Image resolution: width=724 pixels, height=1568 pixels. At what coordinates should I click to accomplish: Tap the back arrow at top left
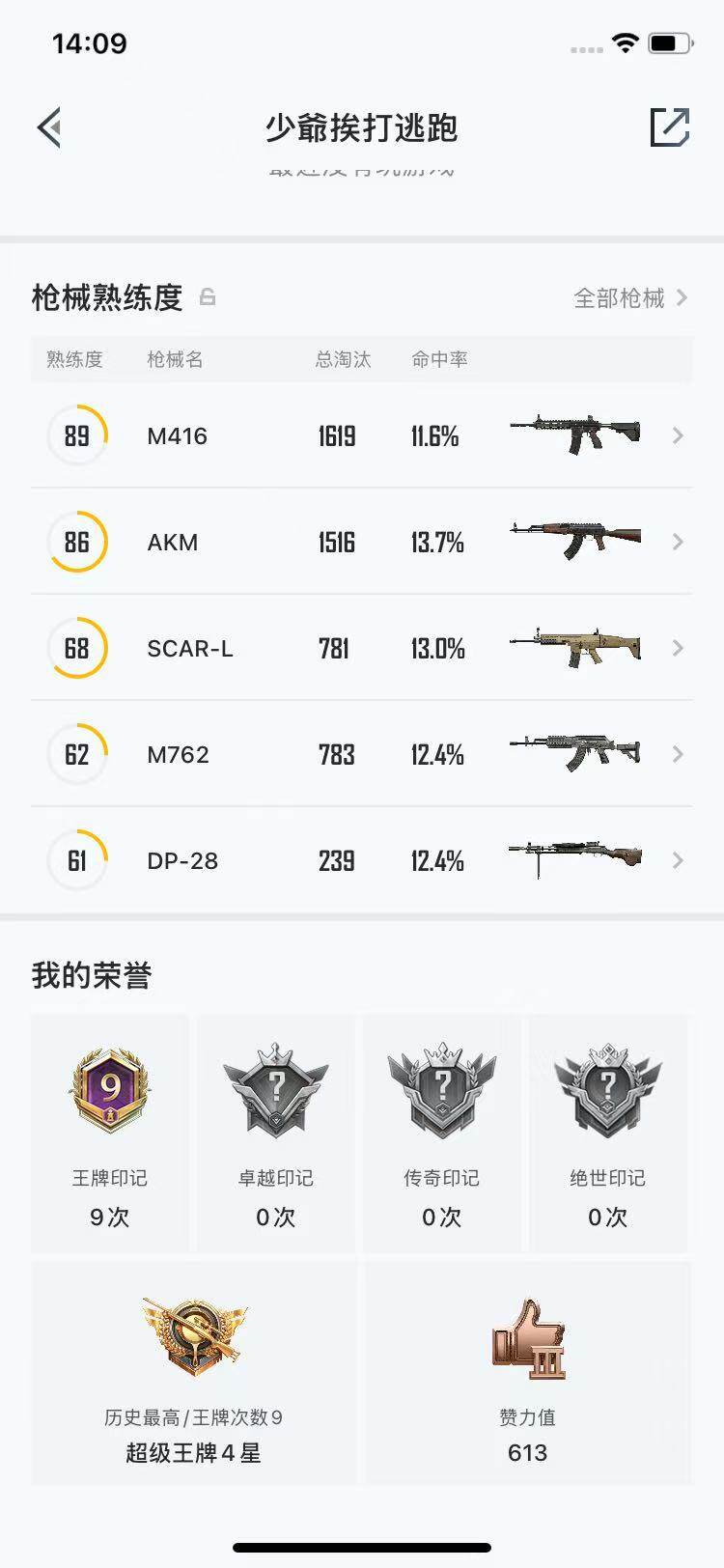(49, 128)
